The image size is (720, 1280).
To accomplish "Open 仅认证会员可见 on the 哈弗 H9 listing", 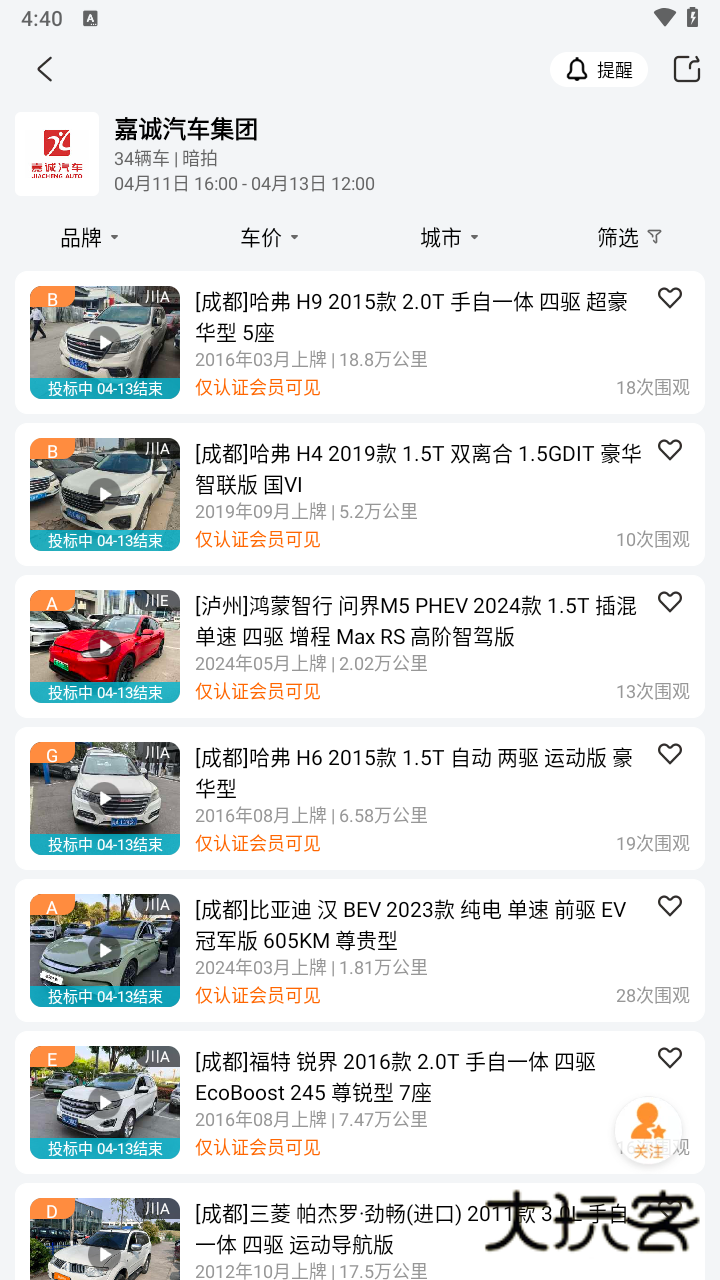I will point(258,388).
